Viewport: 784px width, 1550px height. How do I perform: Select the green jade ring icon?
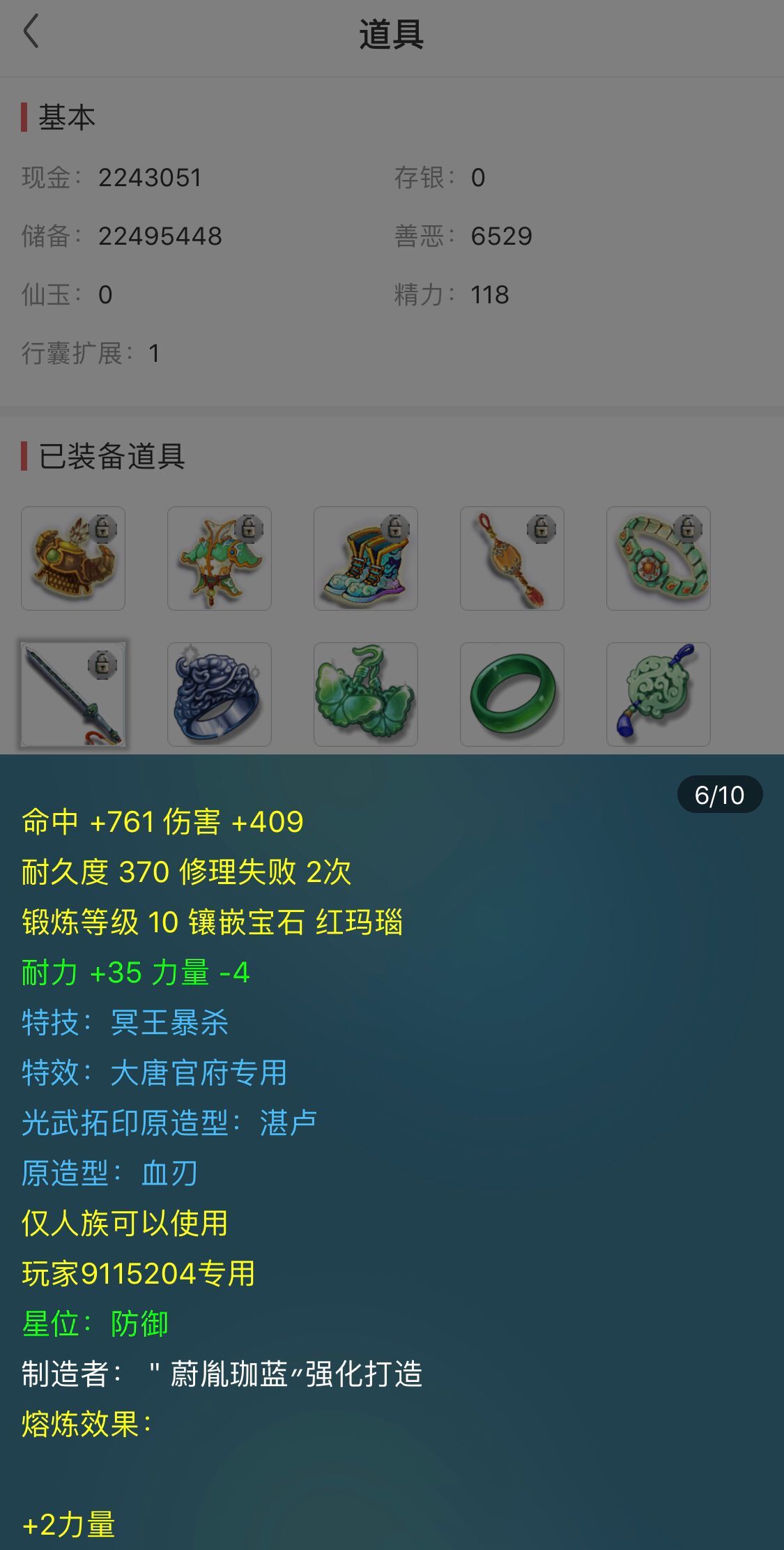(512, 694)
